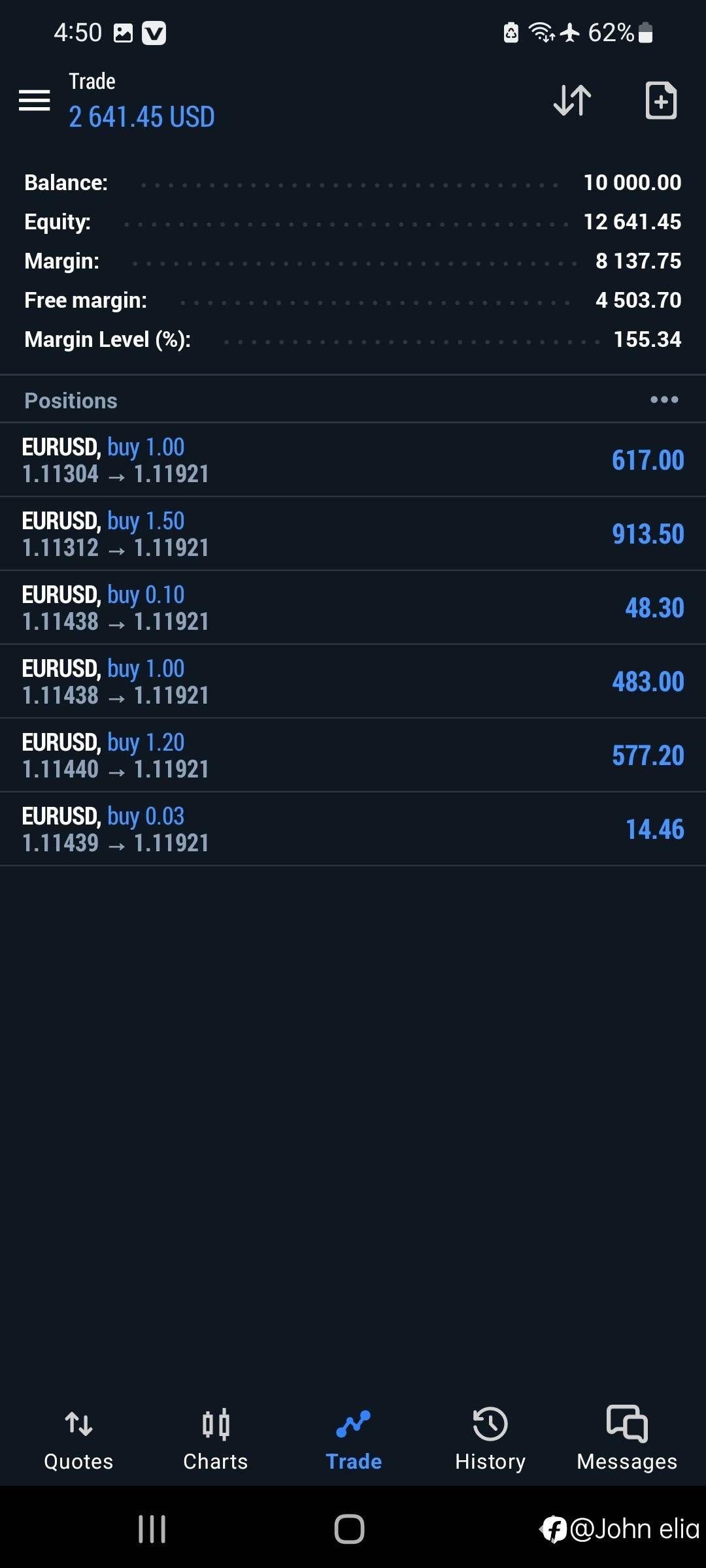The width and height of the screenshot is (706, 1568).
Task: Tap the sort arrows icon
Action: point(572,101)
